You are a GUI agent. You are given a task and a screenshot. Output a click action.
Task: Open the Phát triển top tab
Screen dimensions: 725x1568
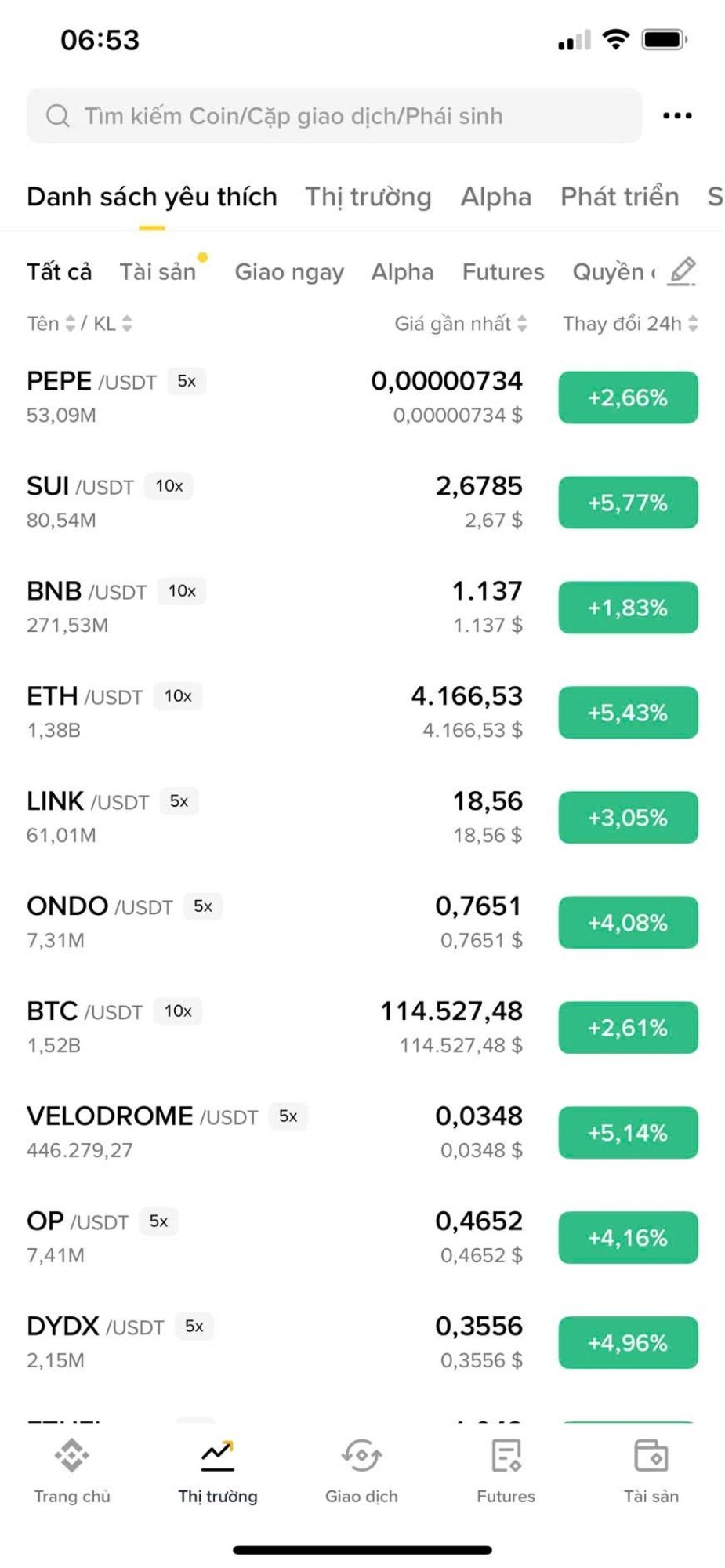click(619, 197)
